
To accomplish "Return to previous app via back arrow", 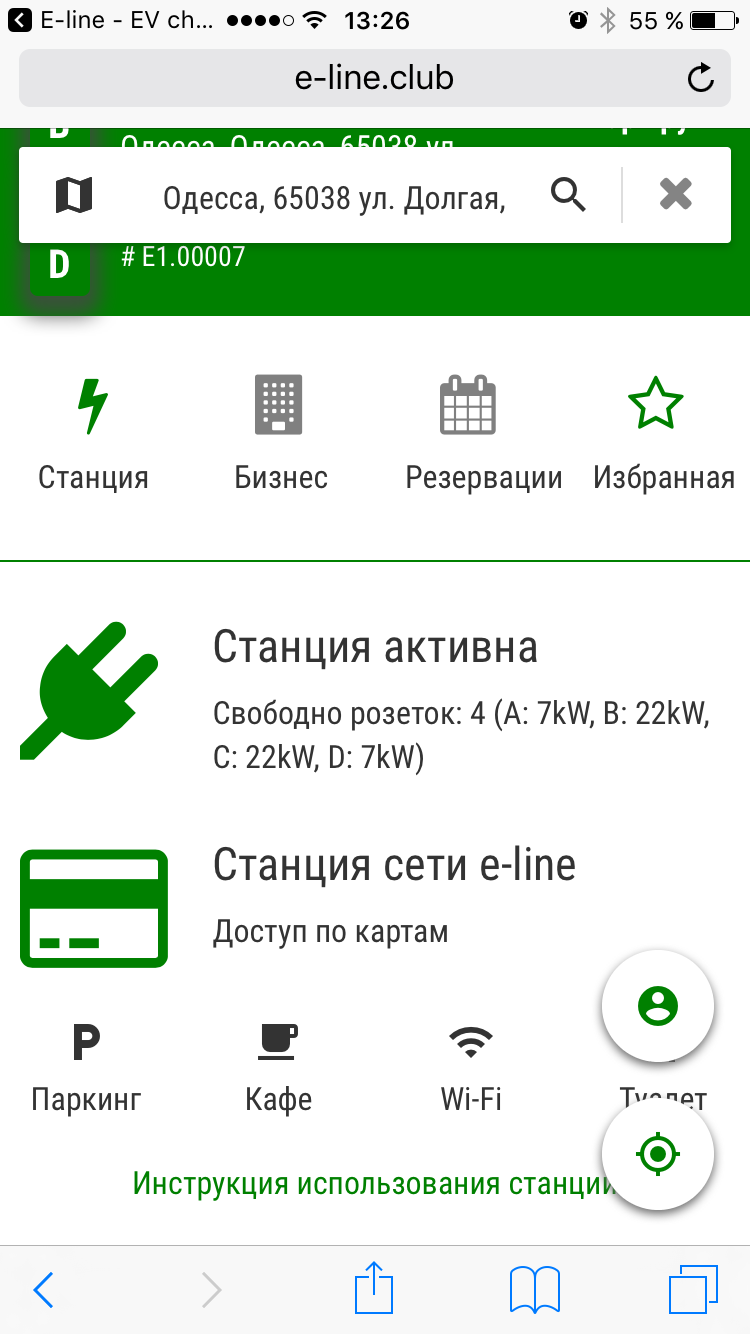I will [21, 19].
